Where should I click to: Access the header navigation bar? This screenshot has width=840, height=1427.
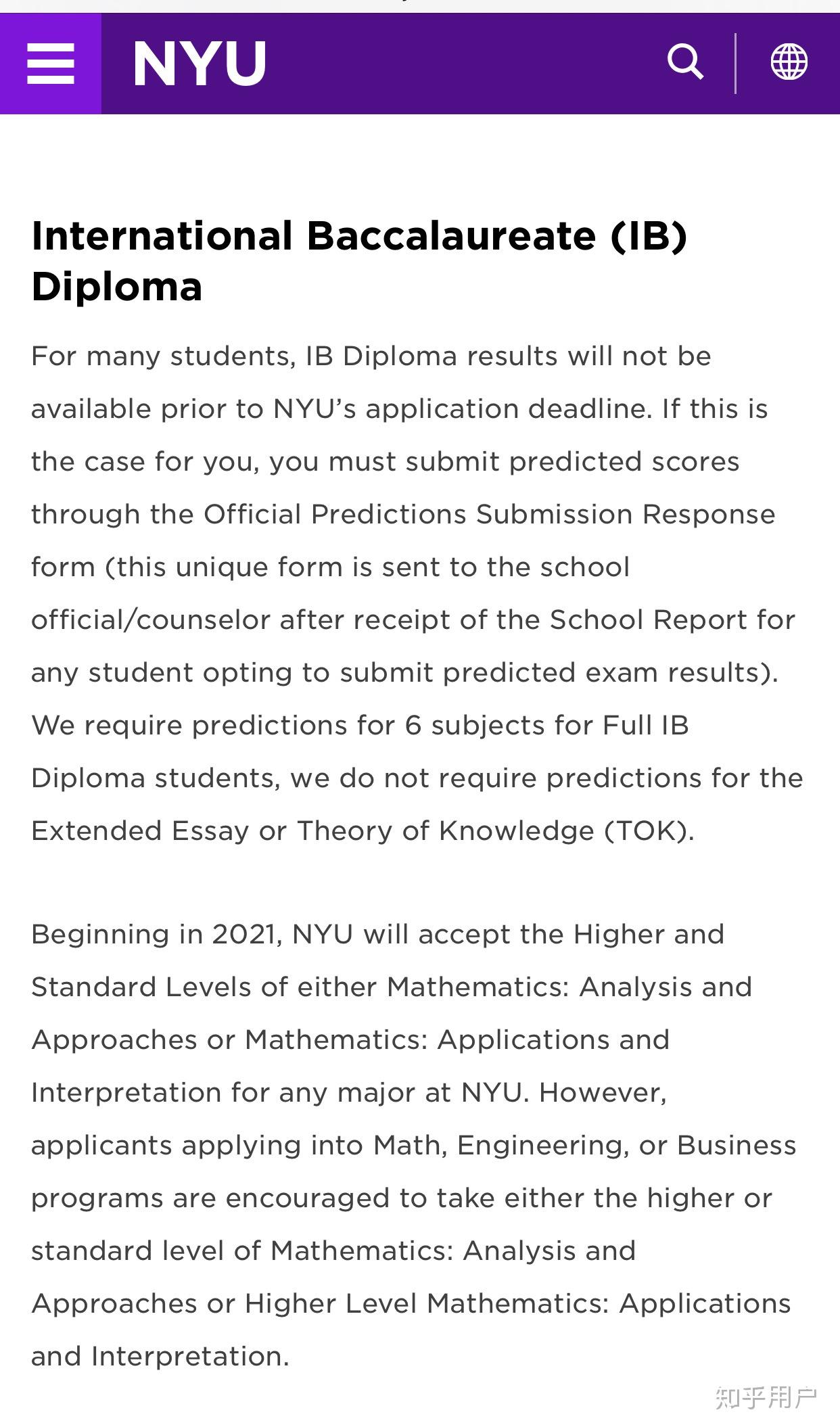click(x=419, y=62)
